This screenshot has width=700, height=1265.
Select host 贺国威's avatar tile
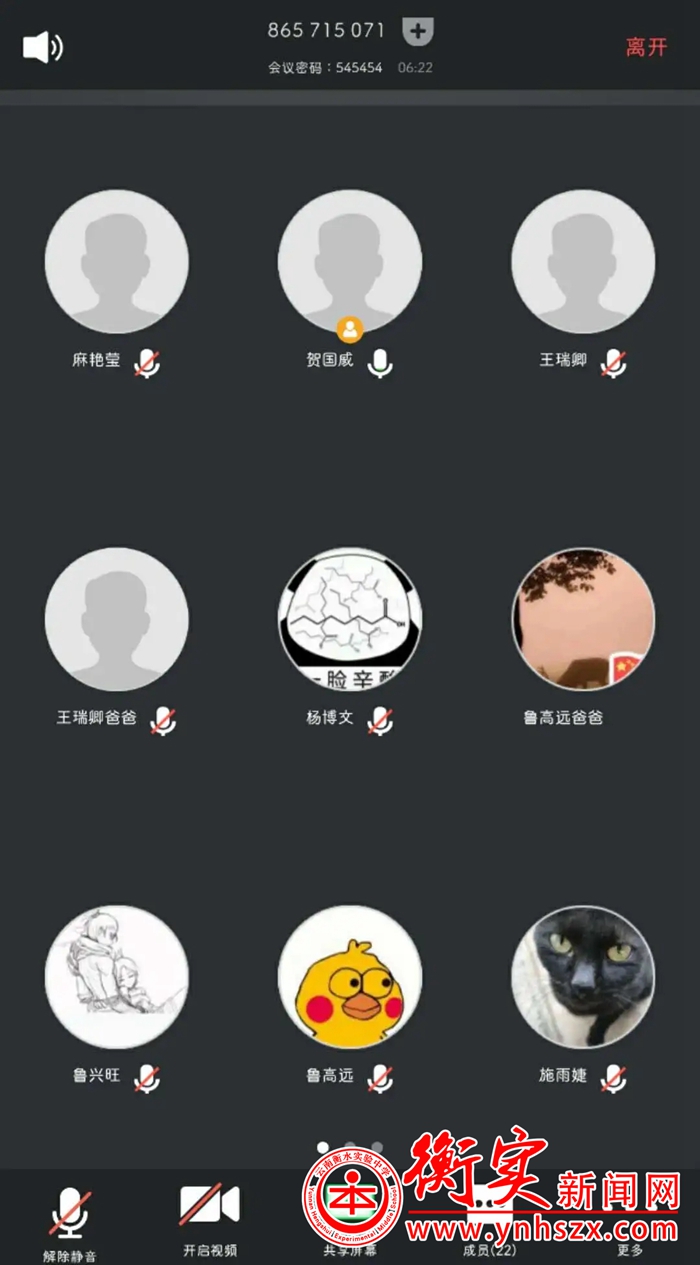(x=350, y=262)
